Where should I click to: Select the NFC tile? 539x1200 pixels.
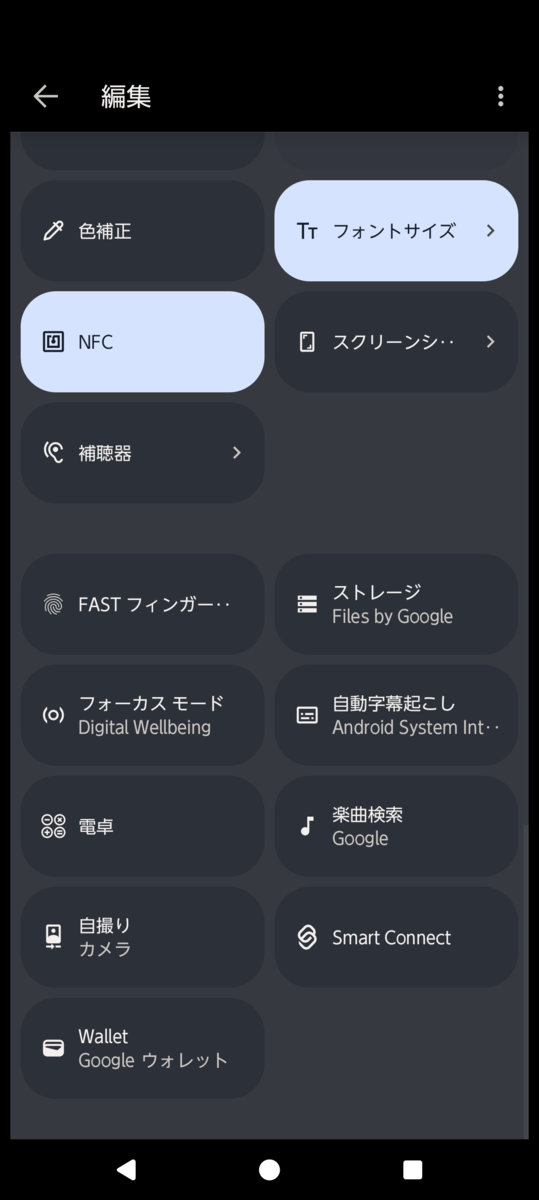pos(142,342)
